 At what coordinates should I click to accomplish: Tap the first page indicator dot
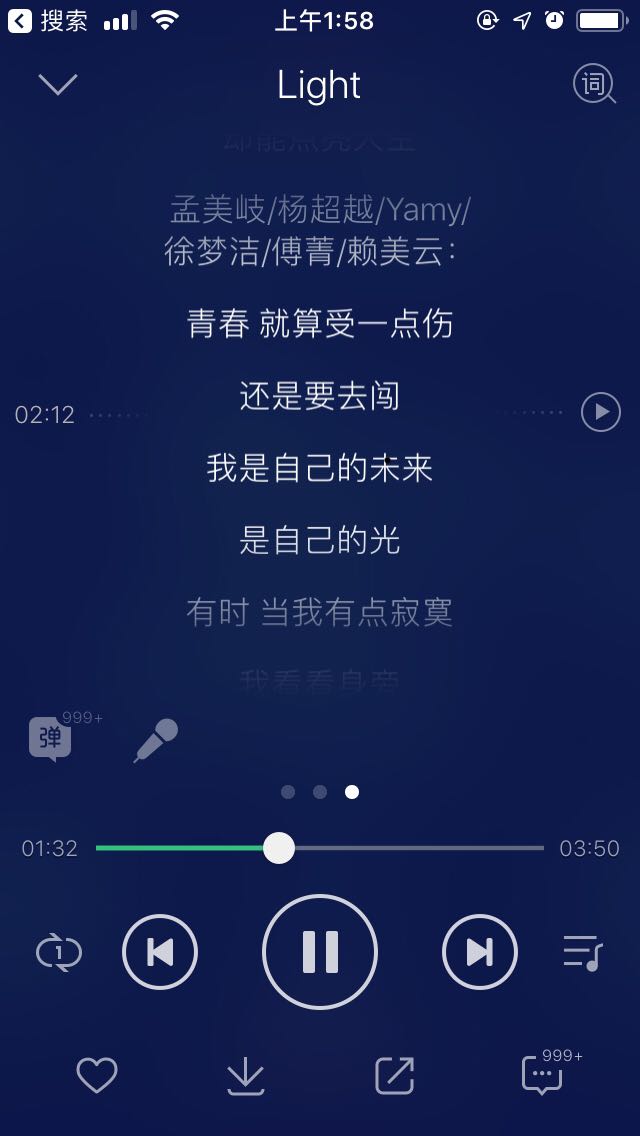click(288, 792)
